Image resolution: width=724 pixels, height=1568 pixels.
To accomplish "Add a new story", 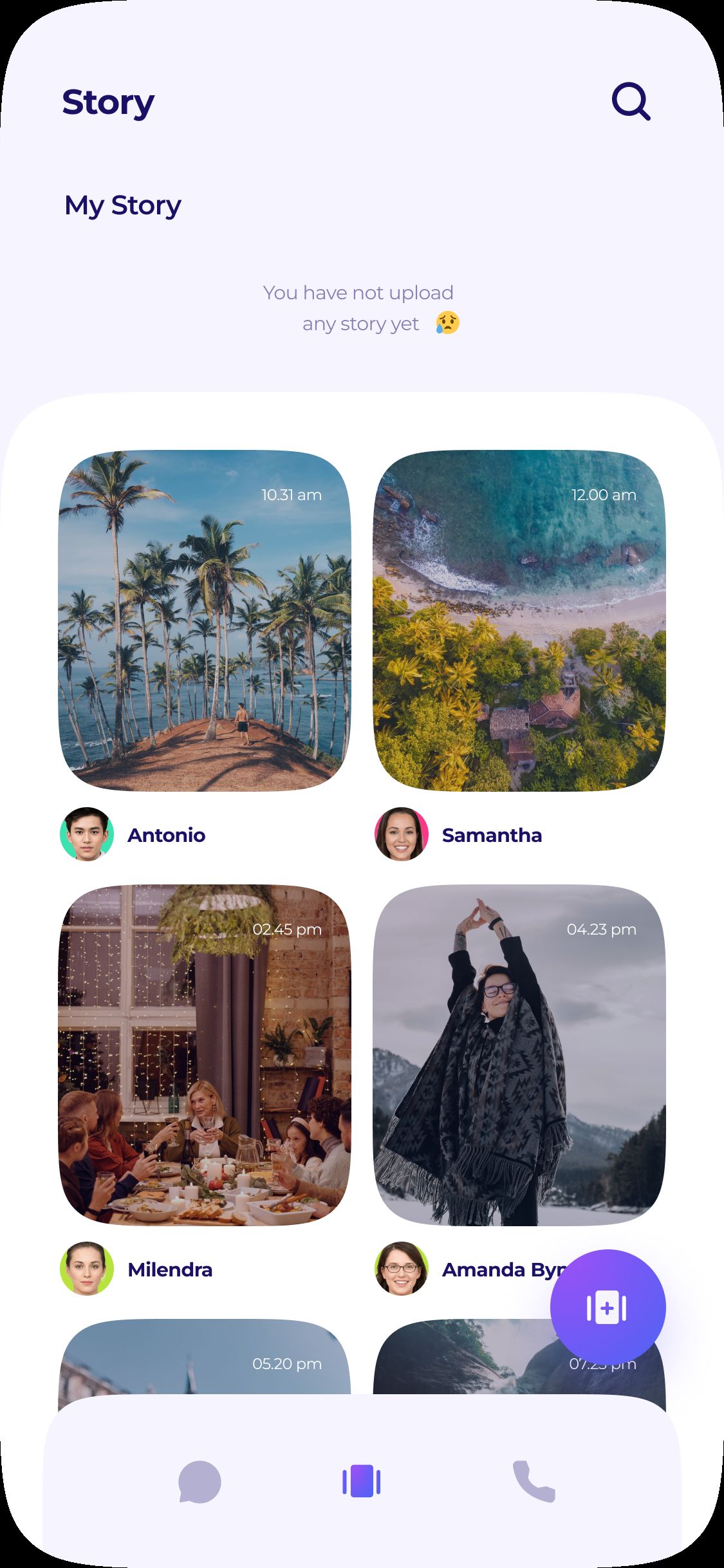I will pos(608,1307).
